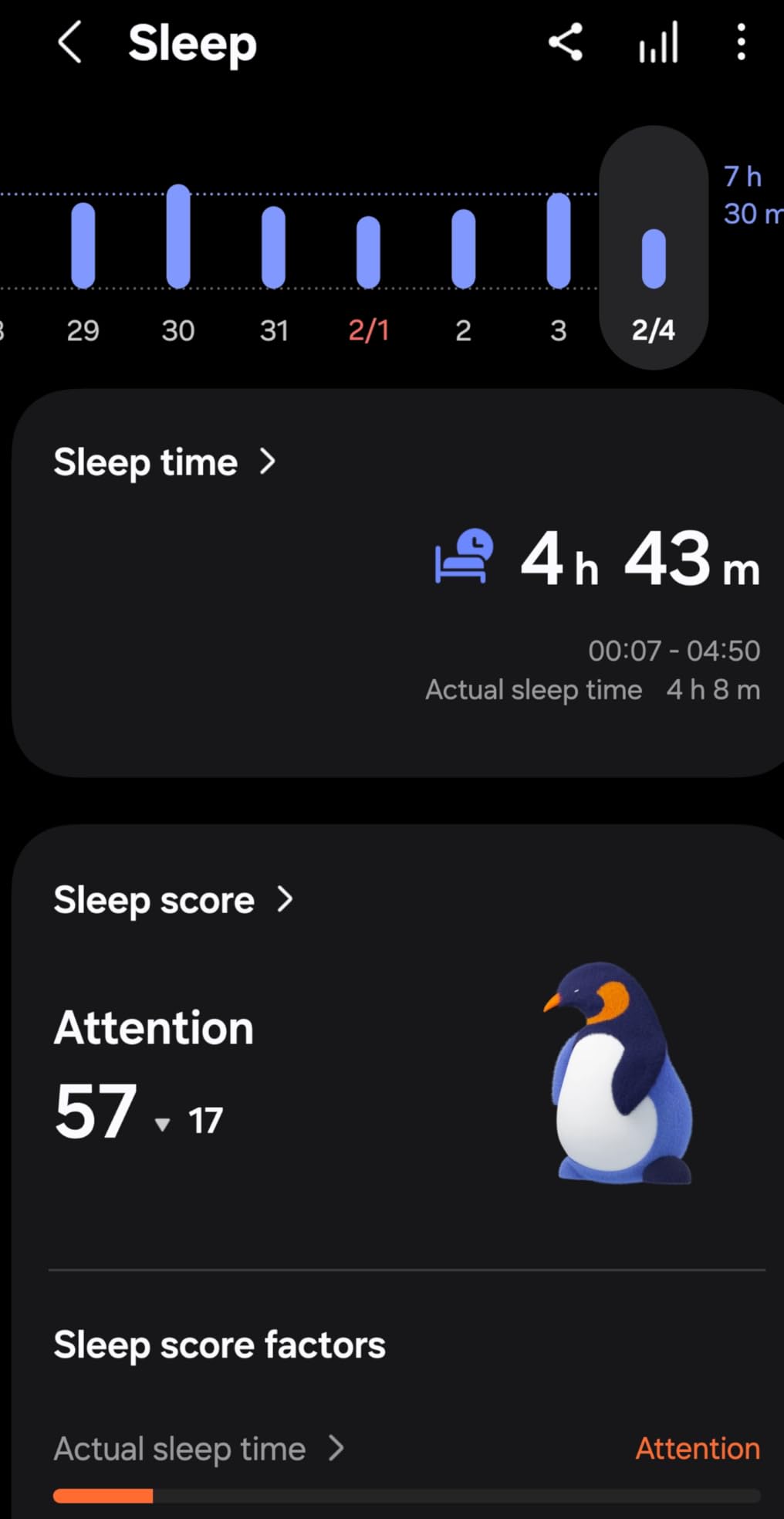This screenshot has height=1519, width=784.
Task: Select the date label 3 on the chart
Action: [x=558, y=330]
